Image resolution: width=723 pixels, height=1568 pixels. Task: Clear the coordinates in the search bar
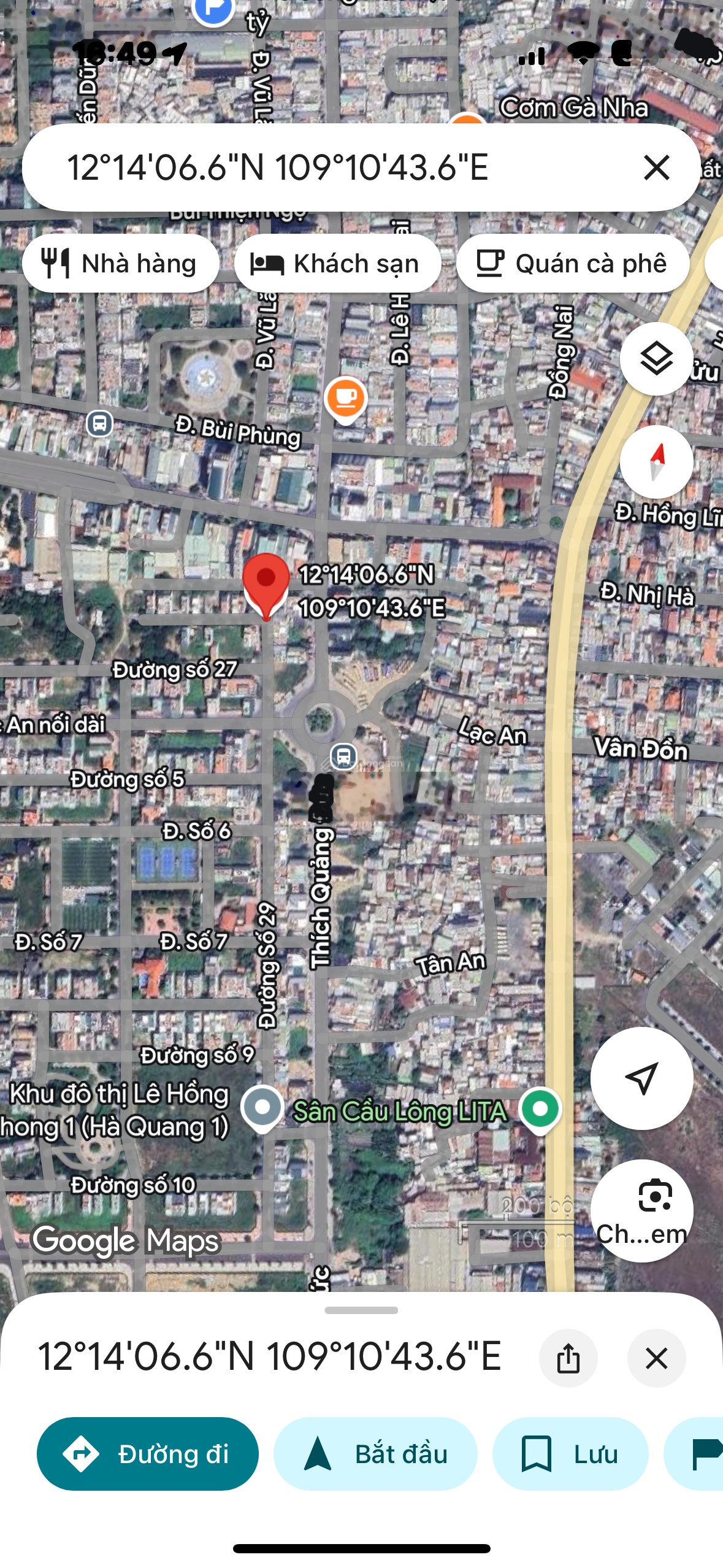tap(656, 167)
